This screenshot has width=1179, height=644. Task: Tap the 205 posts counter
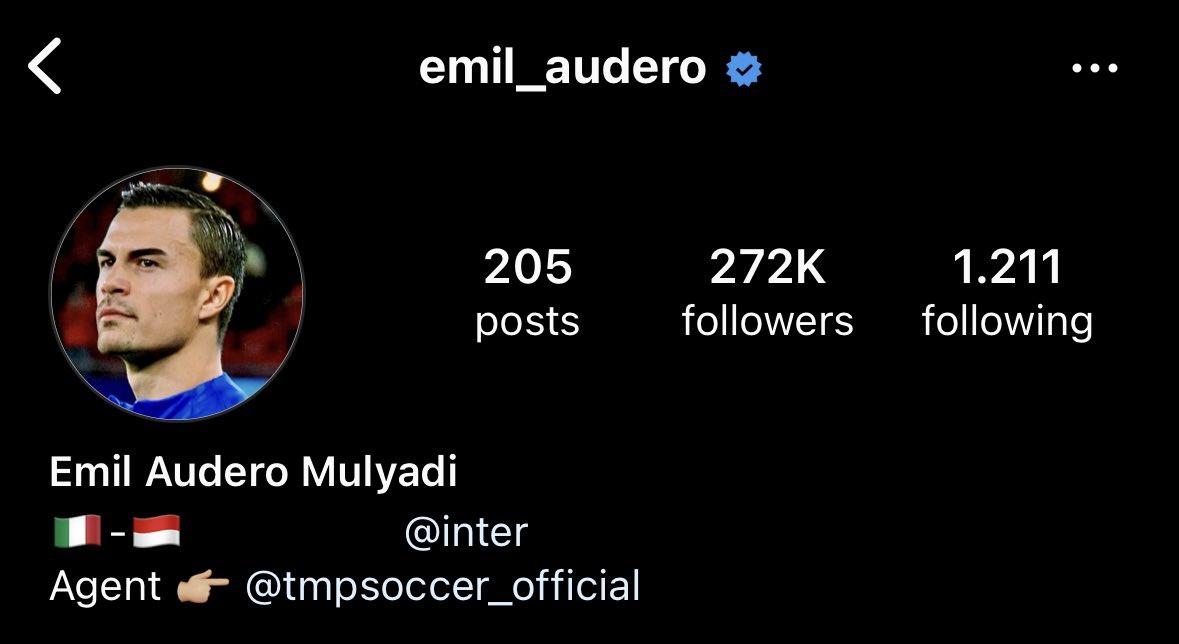tap(527, 293)
